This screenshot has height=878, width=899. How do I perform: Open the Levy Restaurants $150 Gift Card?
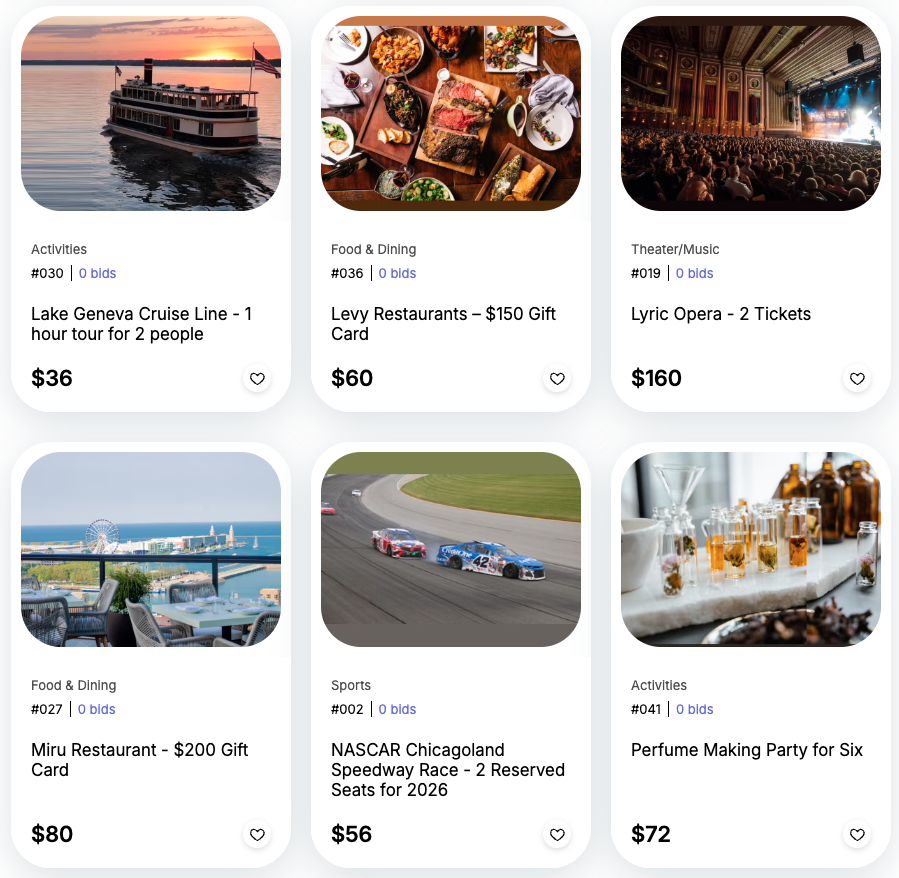click(443, 324)
